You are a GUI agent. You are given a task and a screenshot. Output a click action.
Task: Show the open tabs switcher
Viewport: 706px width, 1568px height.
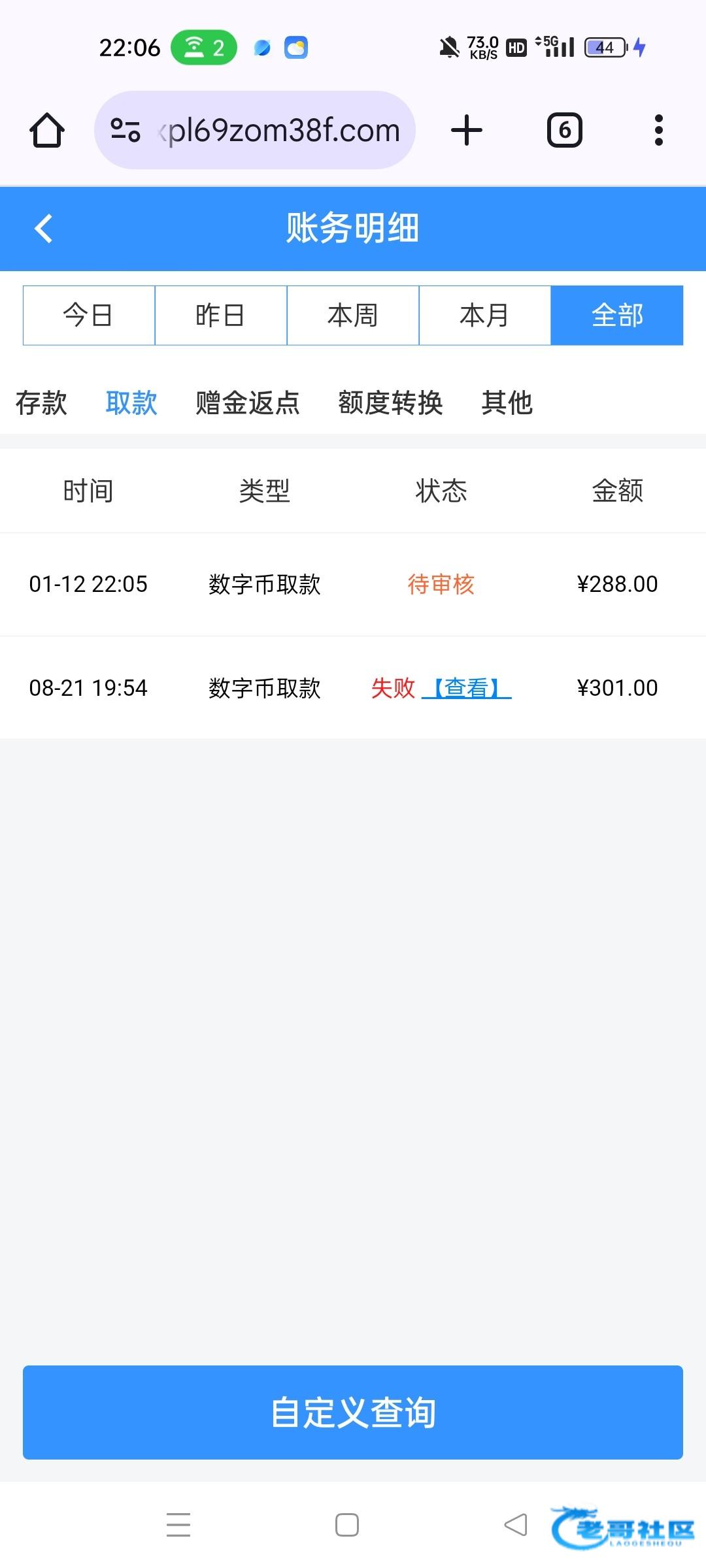tap(564, 130)
